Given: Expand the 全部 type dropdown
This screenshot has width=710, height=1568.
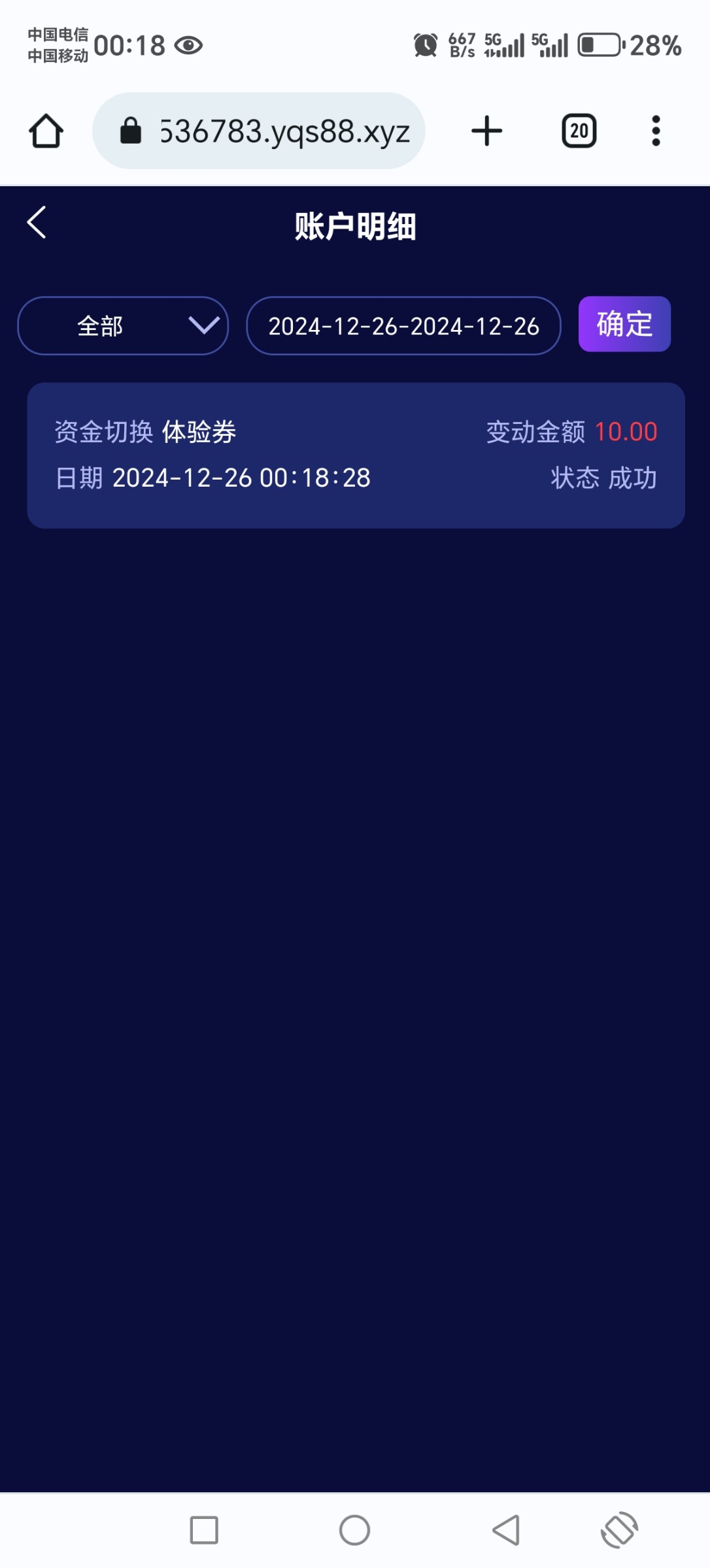Looking at the screenshot, I should (x=123, y=325).
